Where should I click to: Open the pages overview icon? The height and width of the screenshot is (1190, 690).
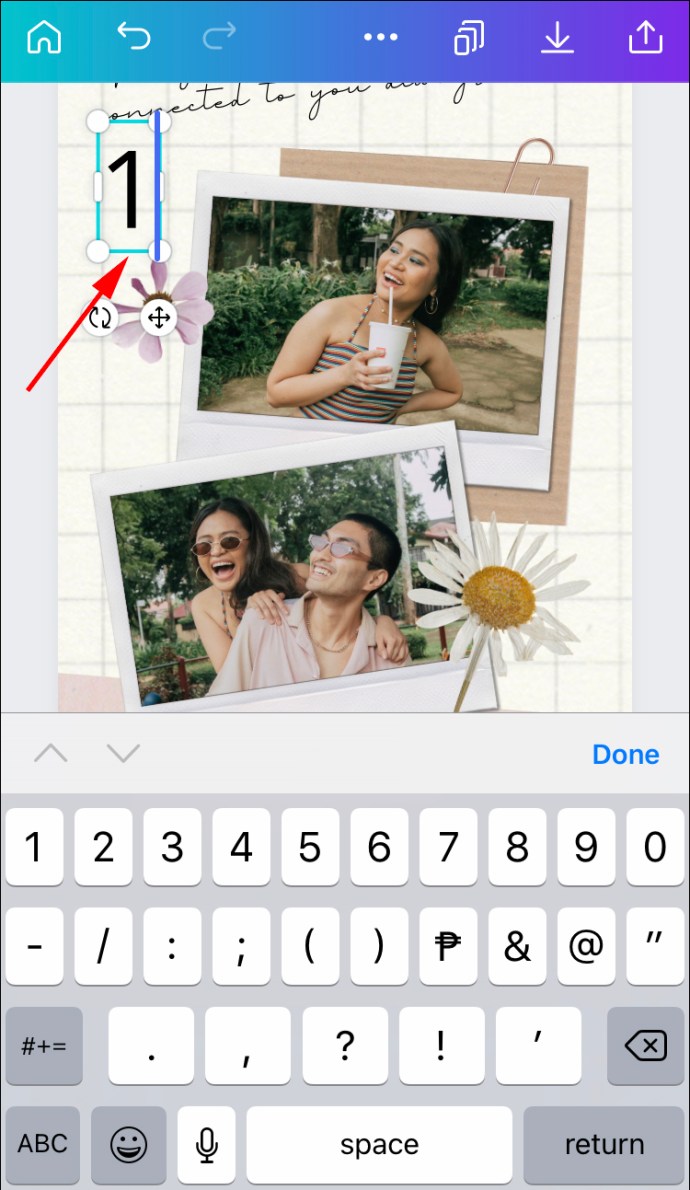click(468, 38)
